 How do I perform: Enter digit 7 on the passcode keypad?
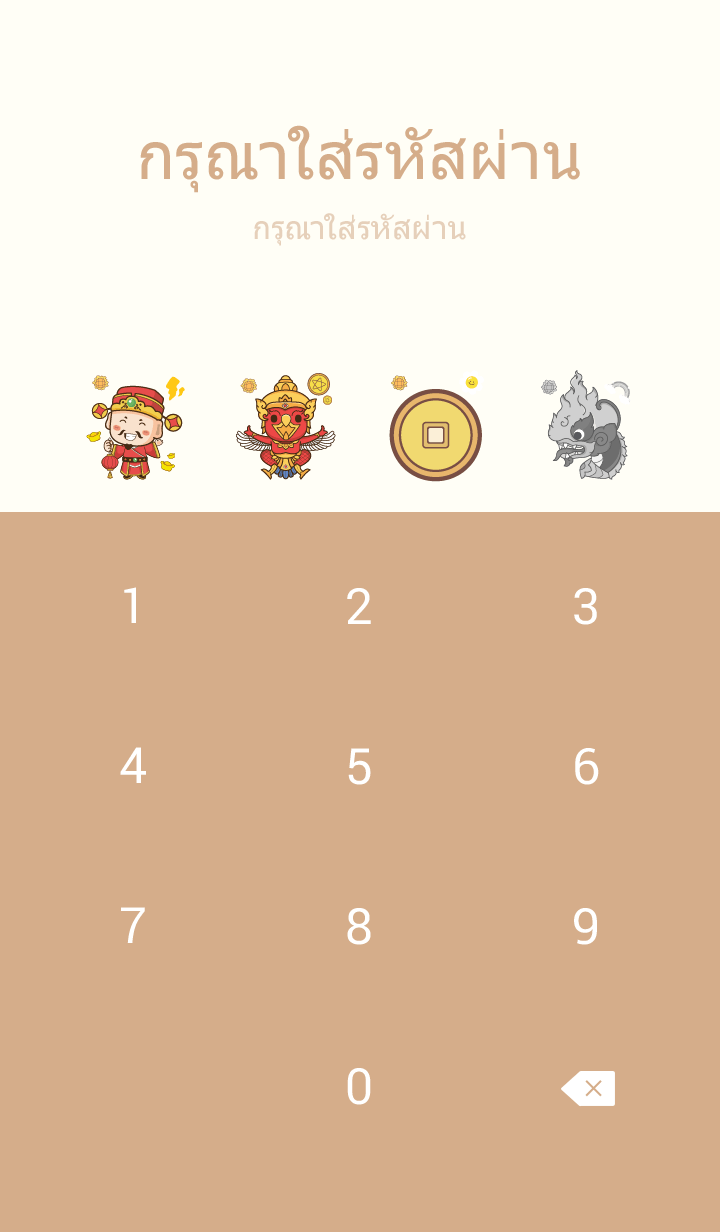point(132,927)
